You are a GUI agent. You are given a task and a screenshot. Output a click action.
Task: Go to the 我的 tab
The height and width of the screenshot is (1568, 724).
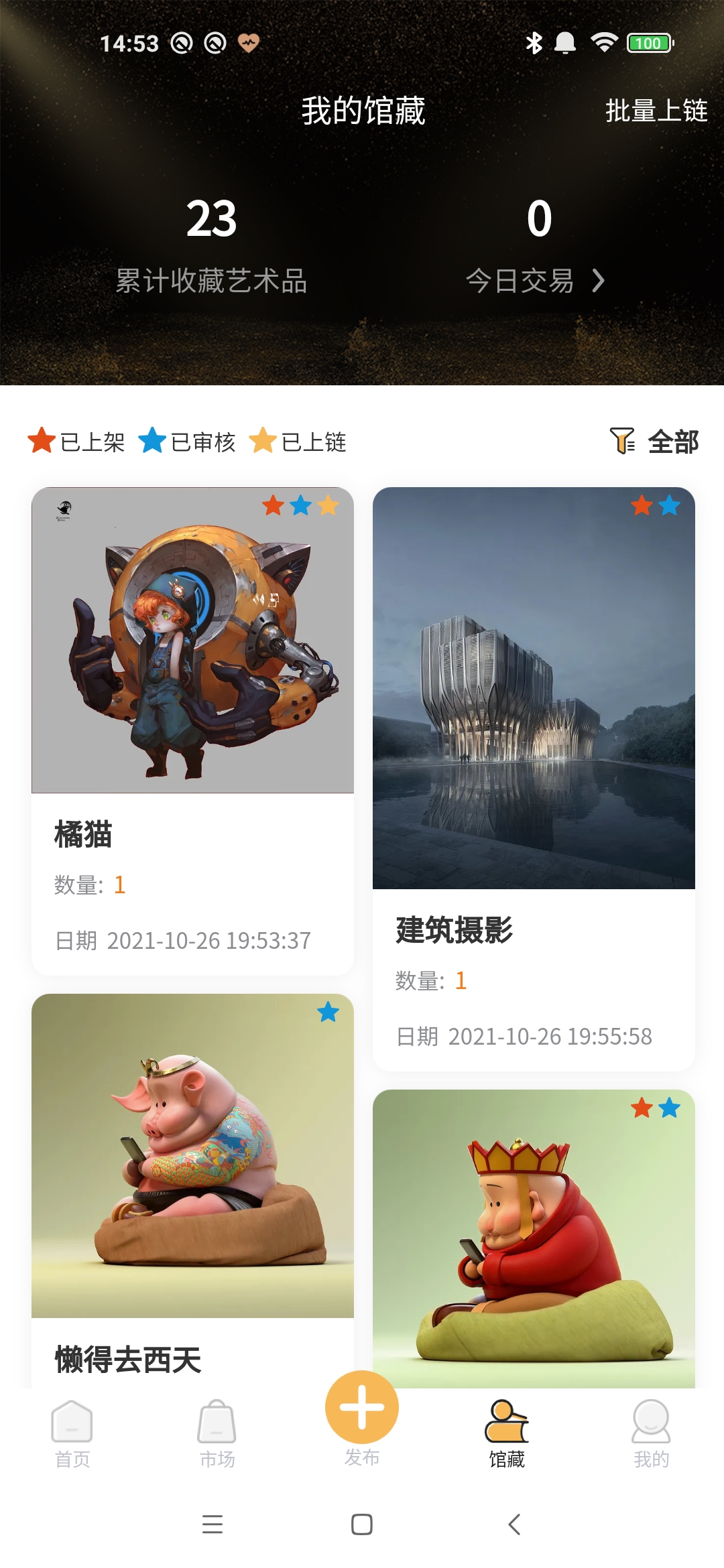(651, 1434)
